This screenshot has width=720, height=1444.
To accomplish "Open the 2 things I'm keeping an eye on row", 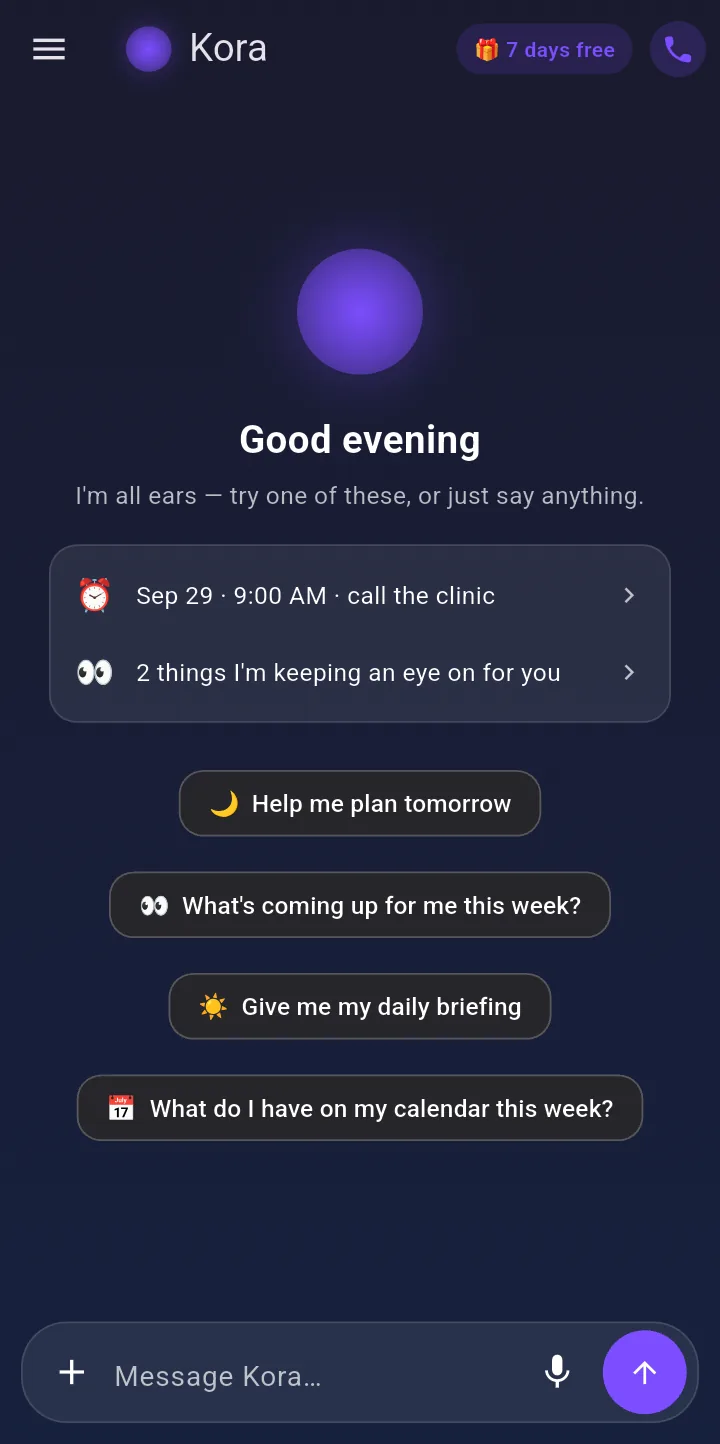I will click(x=360, y=673).
